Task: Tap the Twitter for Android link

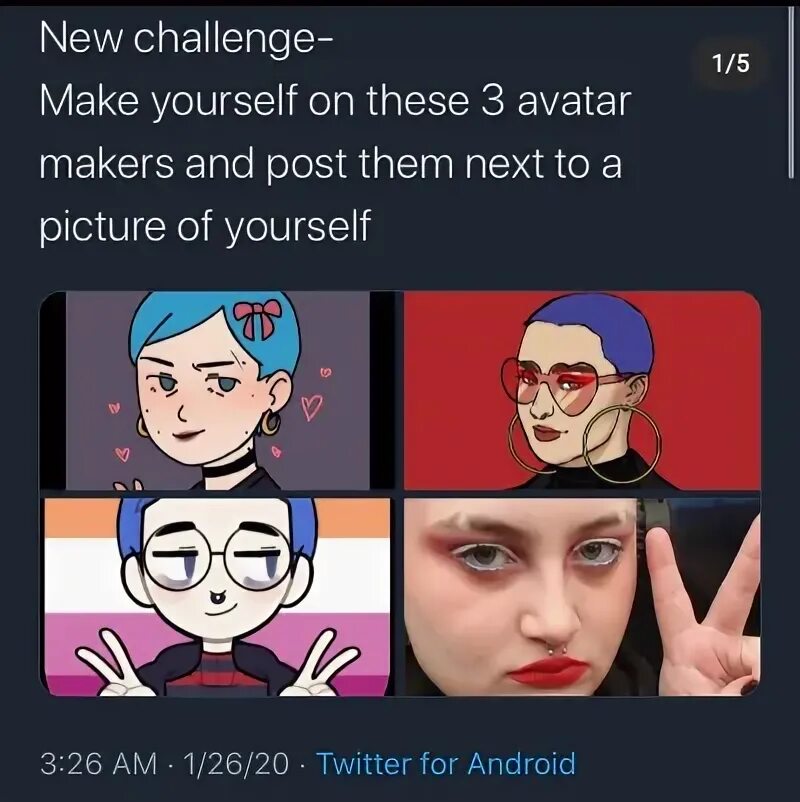Action: pyautogui.click(x=446, y=764)
